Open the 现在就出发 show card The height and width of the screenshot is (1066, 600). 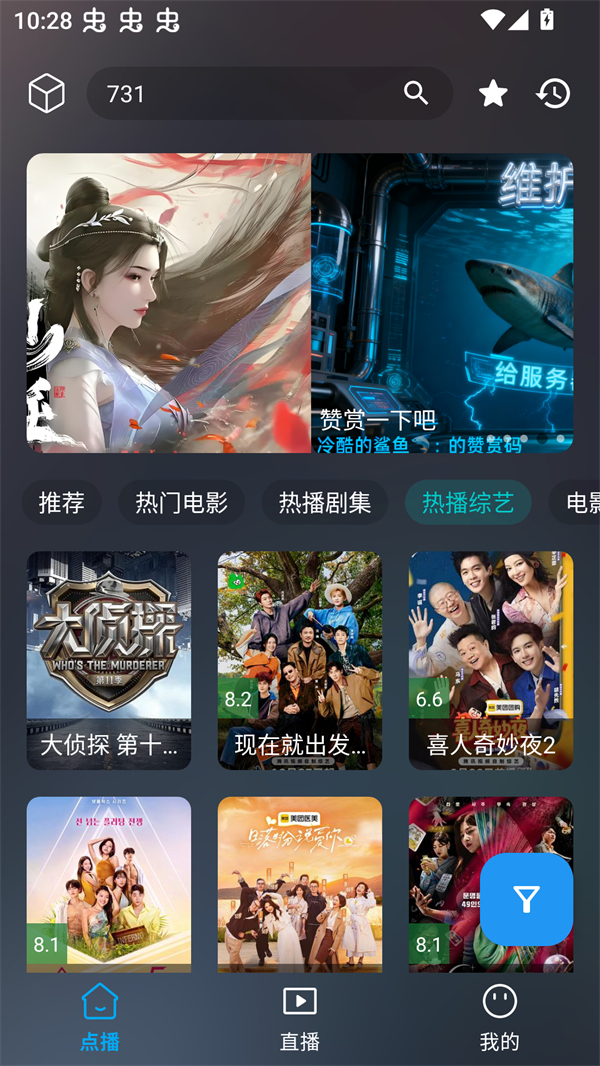click(300, 660)
